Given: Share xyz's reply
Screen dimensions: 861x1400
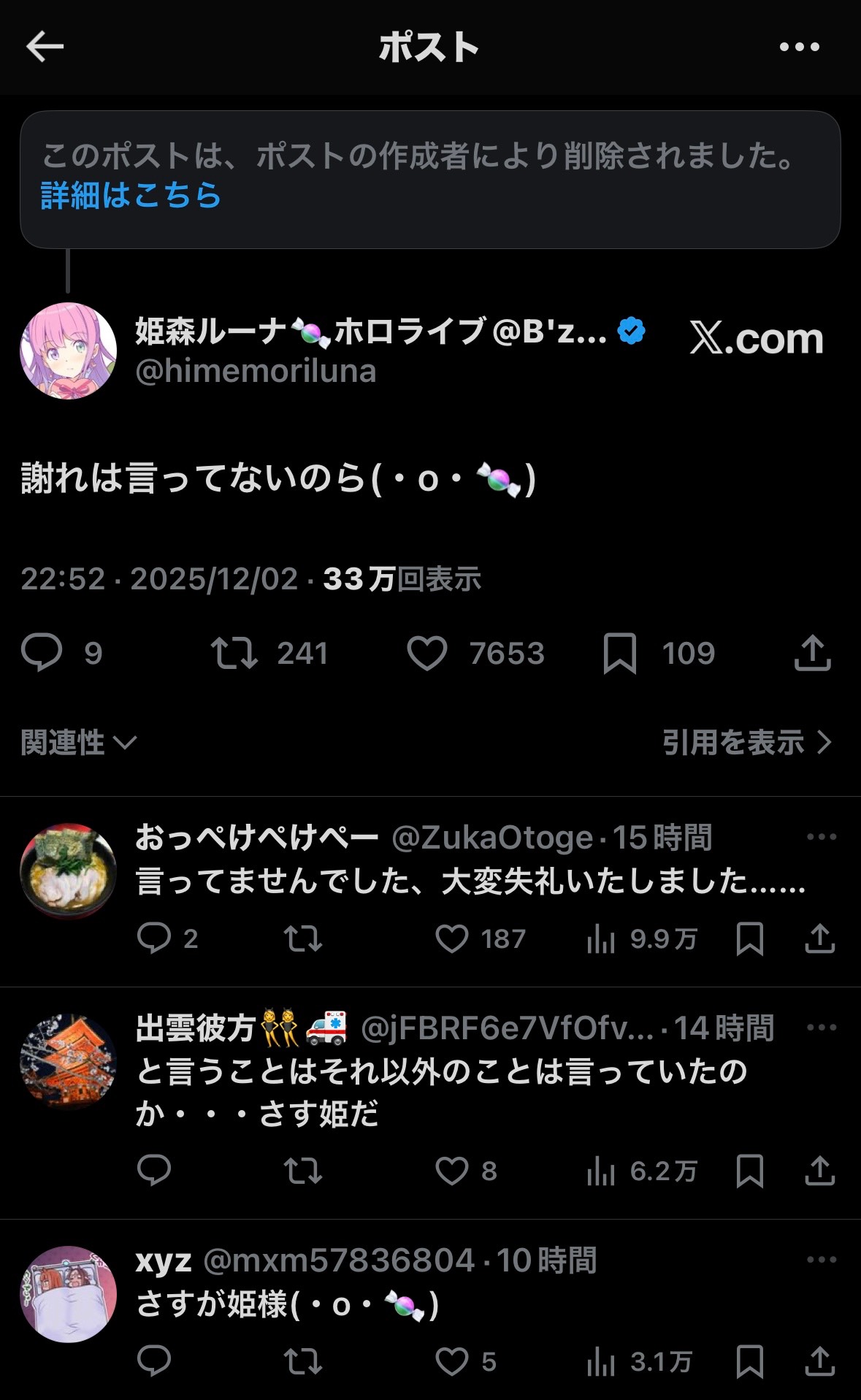Looking at the screenshot, I should click(x=819, y=1361).
